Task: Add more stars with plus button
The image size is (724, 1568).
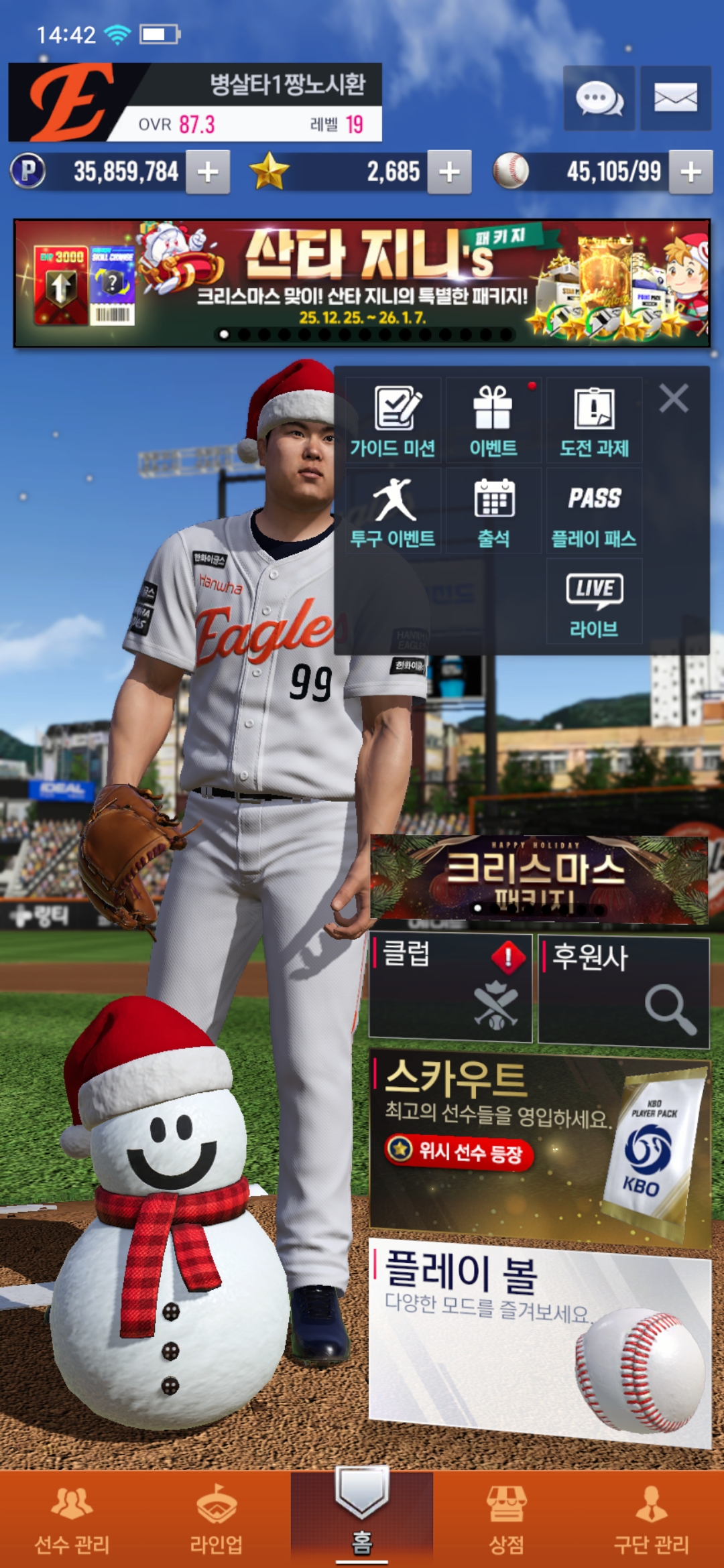Action: [449, 172]
